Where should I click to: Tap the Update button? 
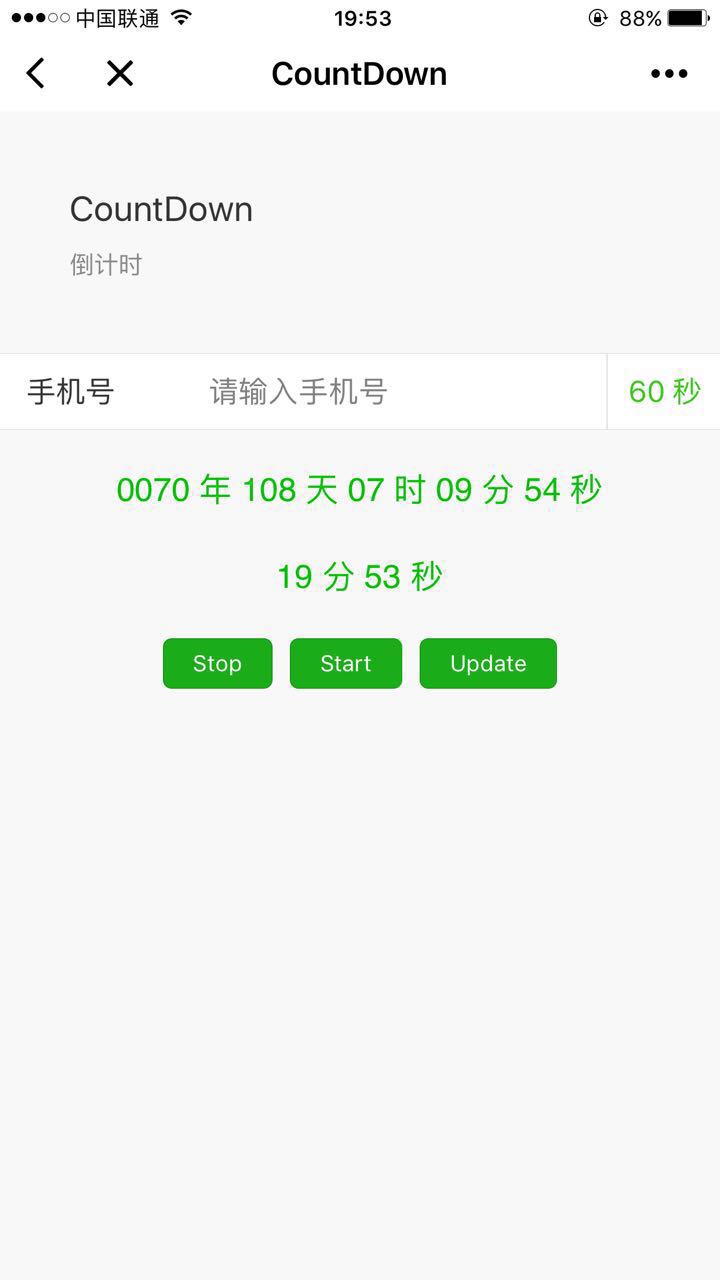click(x=488, y=663)
